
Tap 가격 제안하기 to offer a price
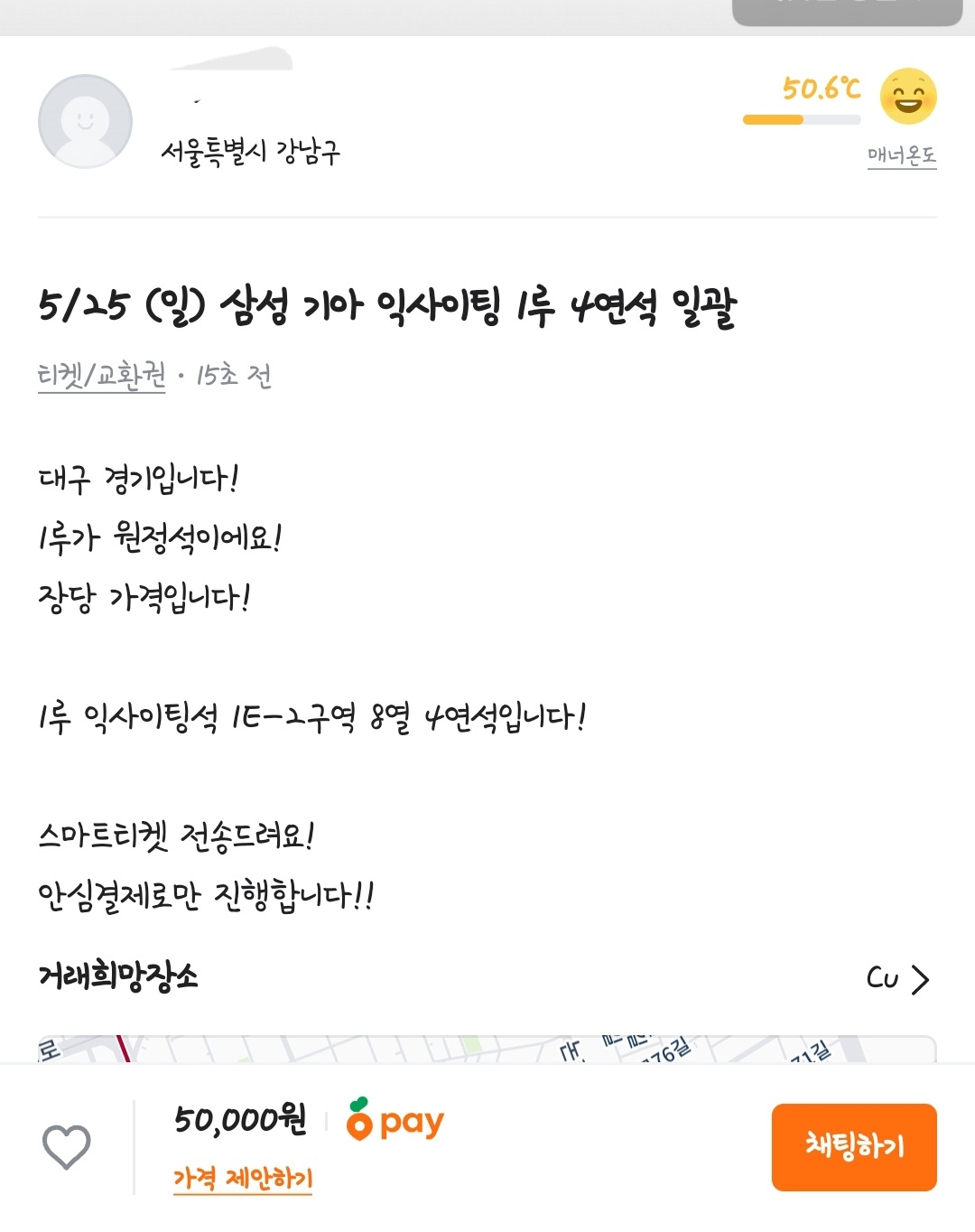pos(242,1179)
